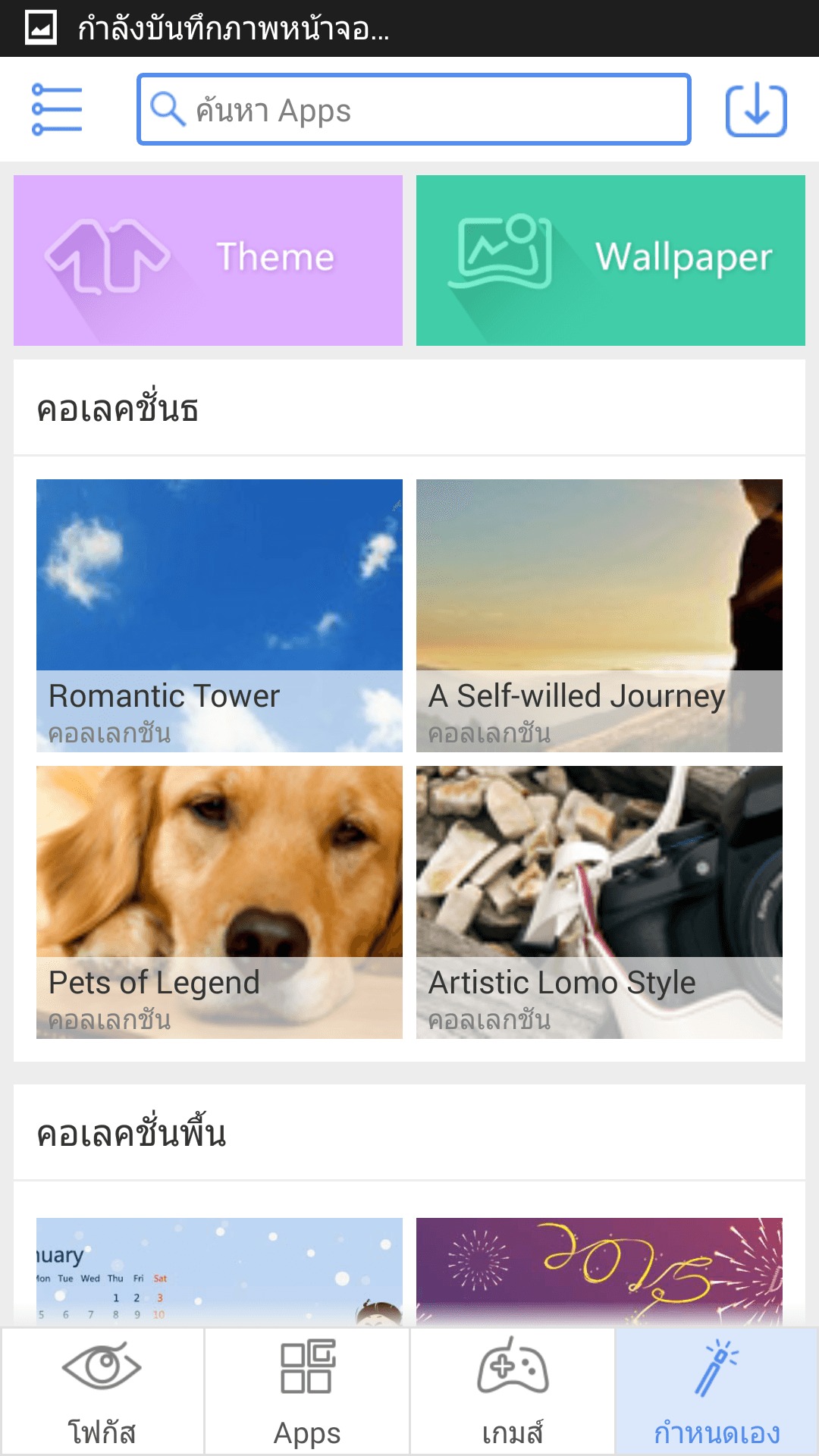Switch to the เกมส์ tab

(x=513, y=1392)
